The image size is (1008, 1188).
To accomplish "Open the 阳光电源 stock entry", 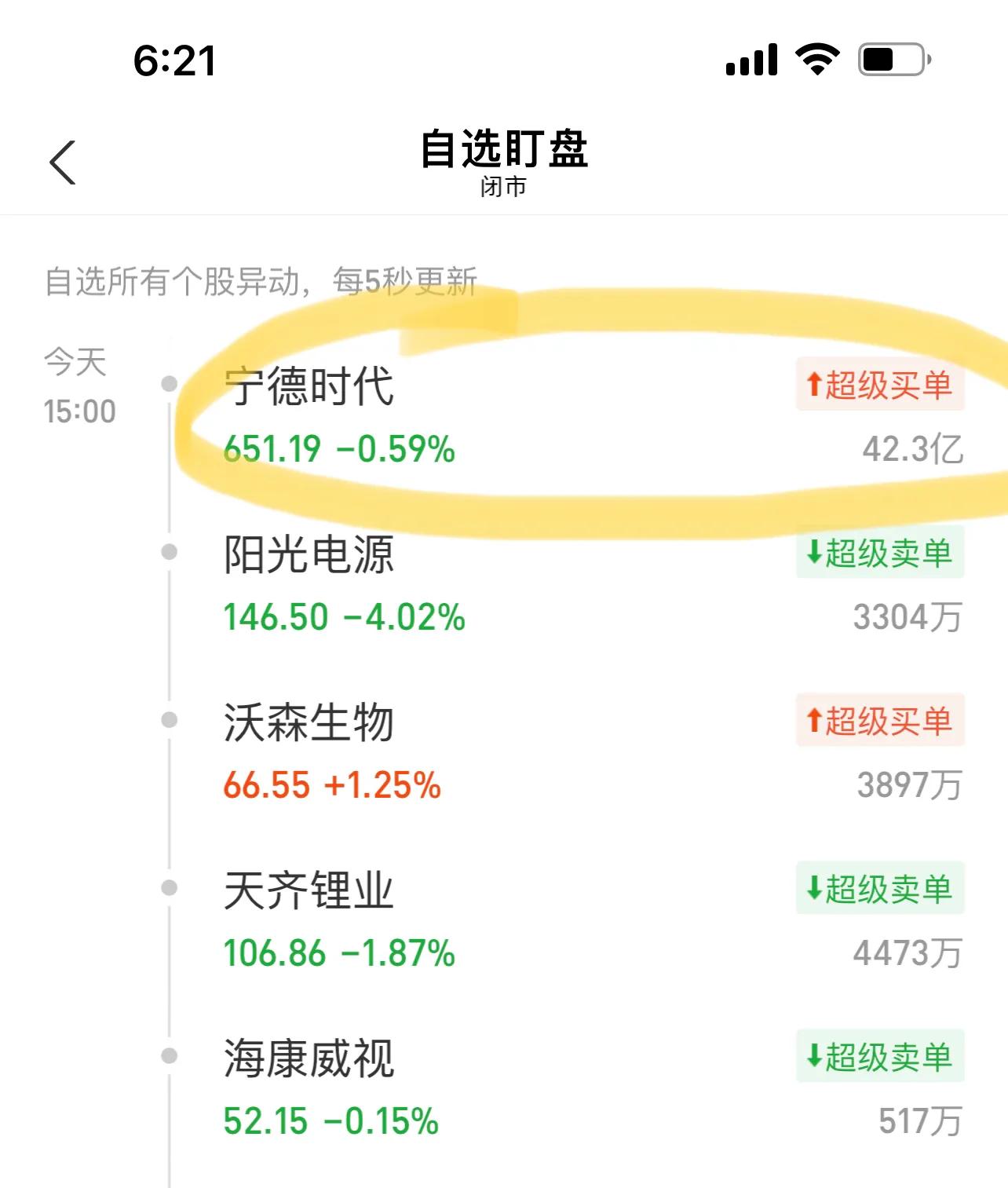I will [x=309, y=552].
